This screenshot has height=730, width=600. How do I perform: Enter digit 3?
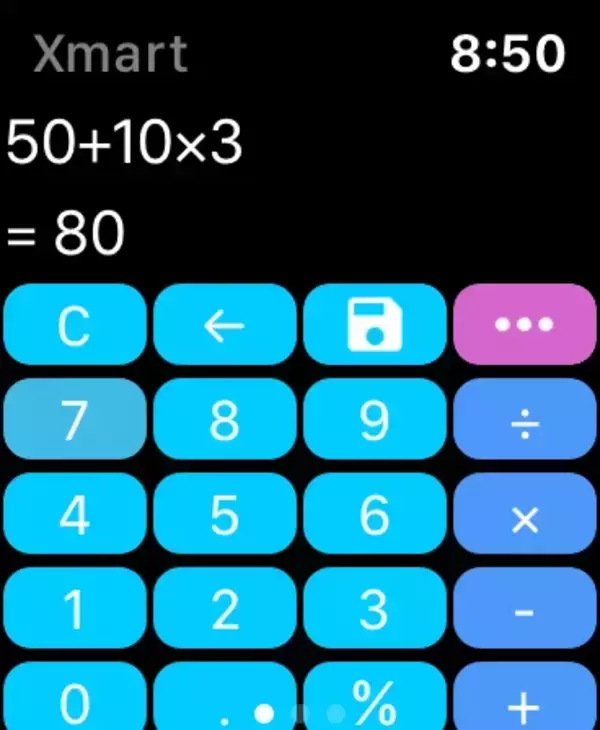375,608
